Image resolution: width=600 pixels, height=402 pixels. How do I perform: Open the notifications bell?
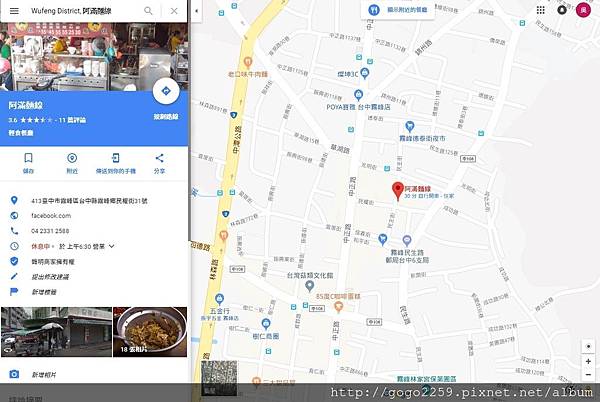(561, 10)
